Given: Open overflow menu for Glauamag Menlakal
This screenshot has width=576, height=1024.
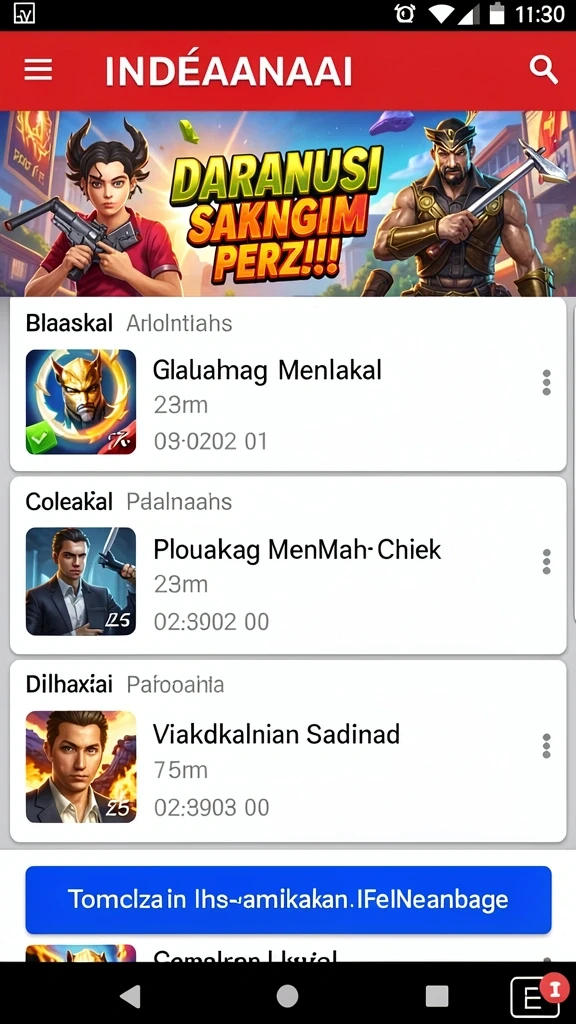Looking at the screenshot, I should pos(547,383).
